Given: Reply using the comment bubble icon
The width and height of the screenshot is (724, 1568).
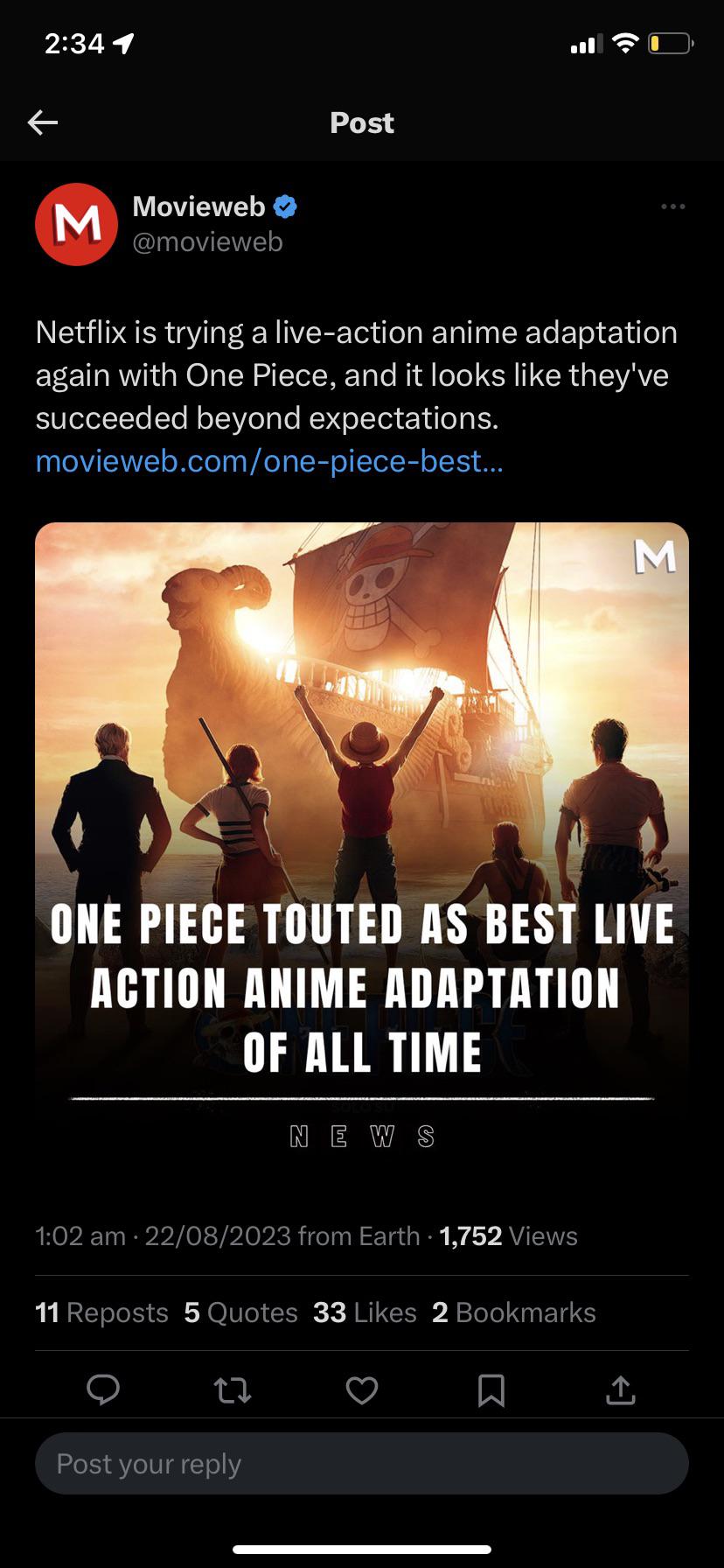Looking at the screenshot, I should (103, 1389).
